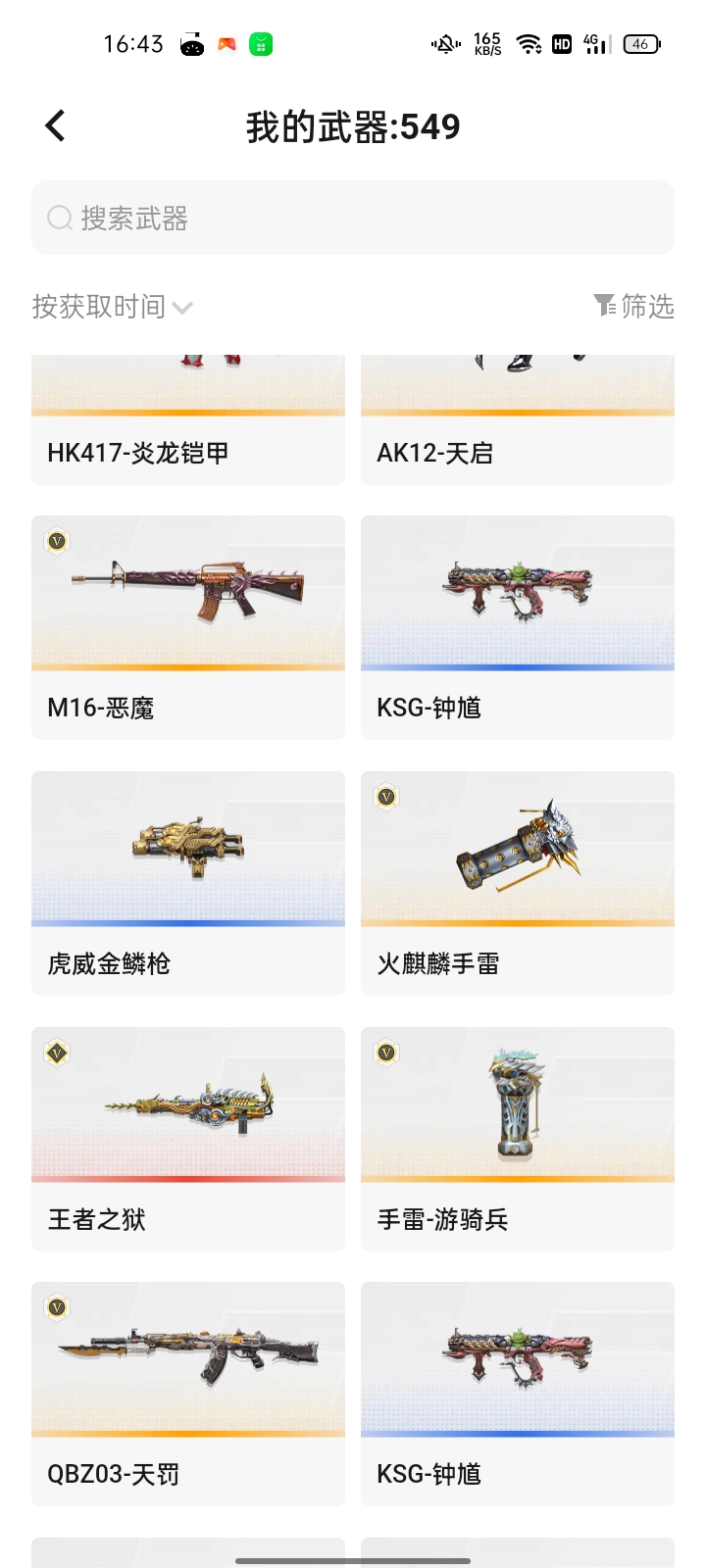
Task: Open the 手雷-游骑兵 grenade card
Action: [518, 1139]
